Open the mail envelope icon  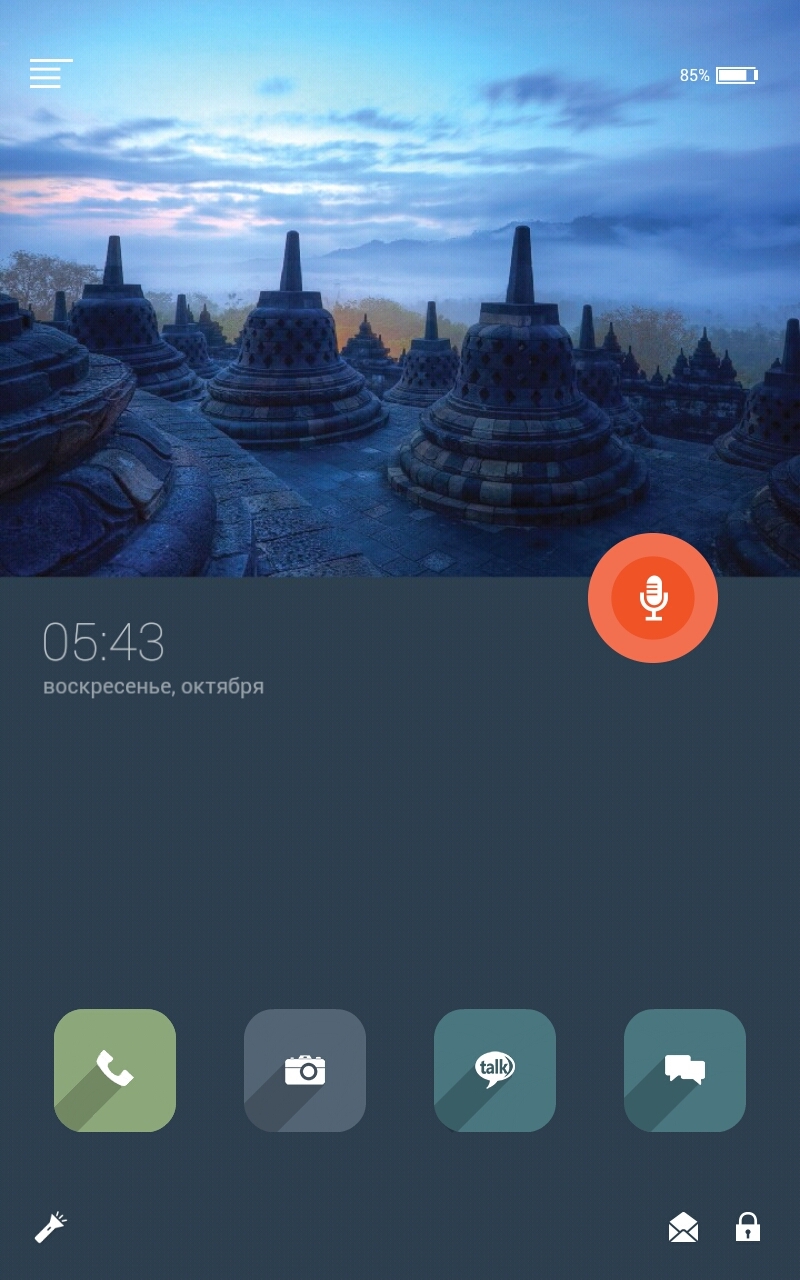(x=684, y=1227)
